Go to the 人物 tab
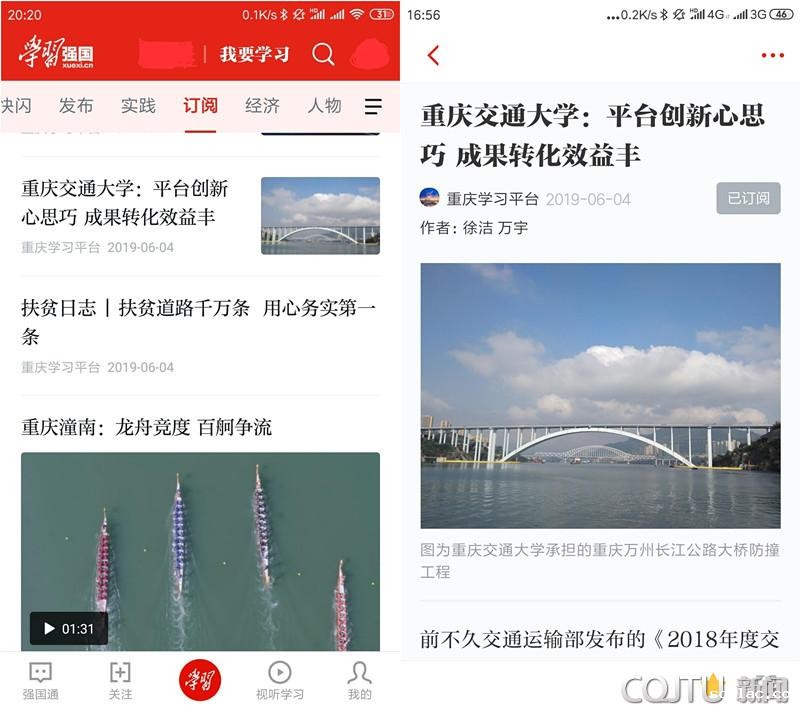Screen dimensions: 800x710 [324, 106]
